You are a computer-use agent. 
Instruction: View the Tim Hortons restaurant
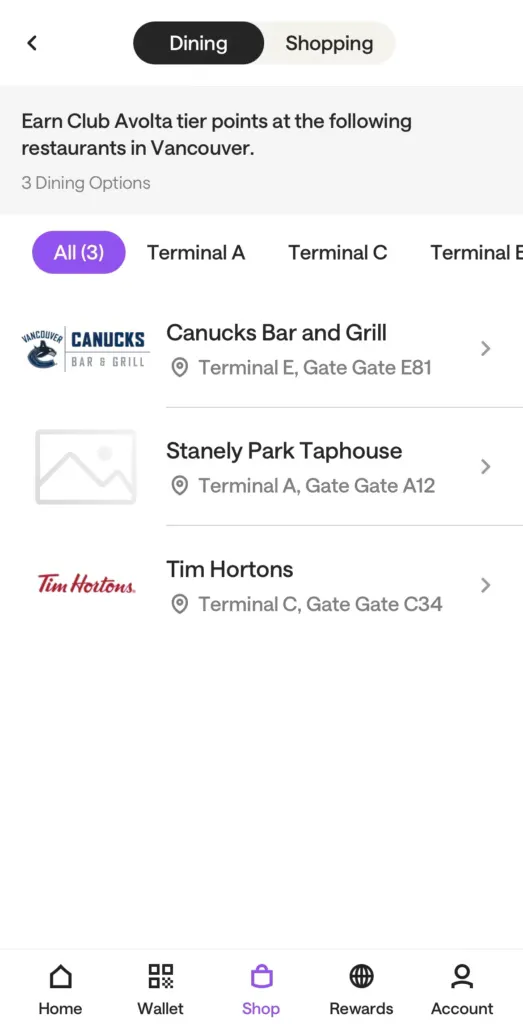coord(261,585)
